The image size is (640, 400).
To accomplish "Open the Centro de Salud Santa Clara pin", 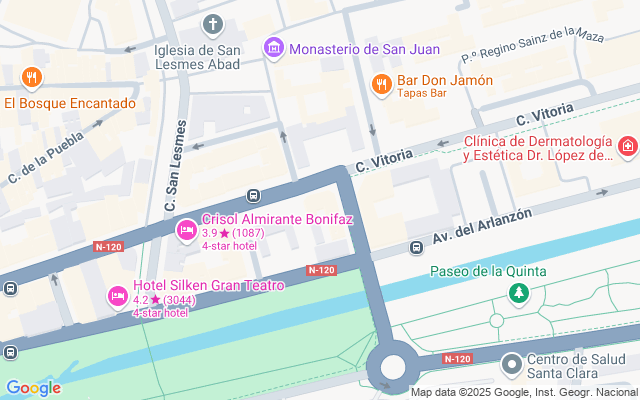I will 512,364.
